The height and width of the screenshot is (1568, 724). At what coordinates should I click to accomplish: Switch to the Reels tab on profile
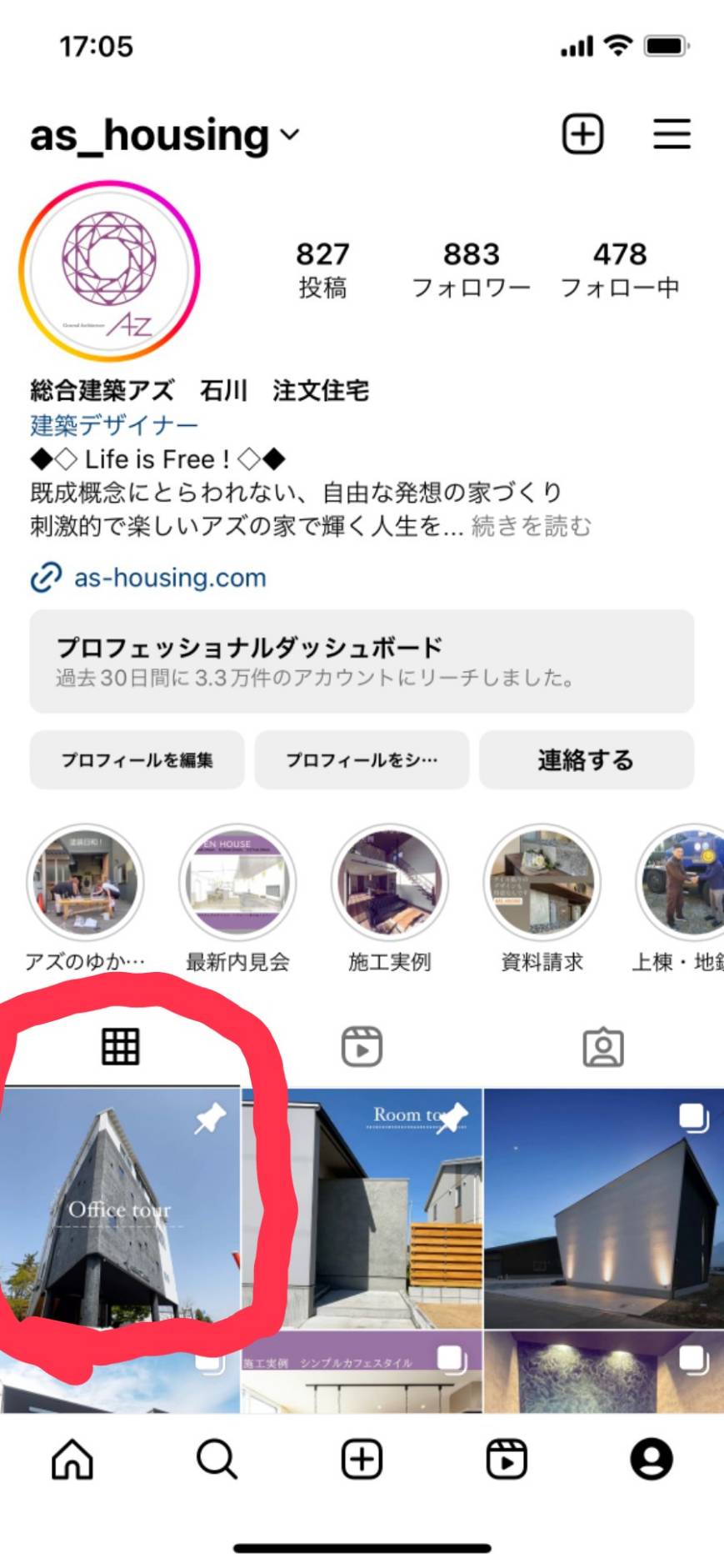[362, 1047]
